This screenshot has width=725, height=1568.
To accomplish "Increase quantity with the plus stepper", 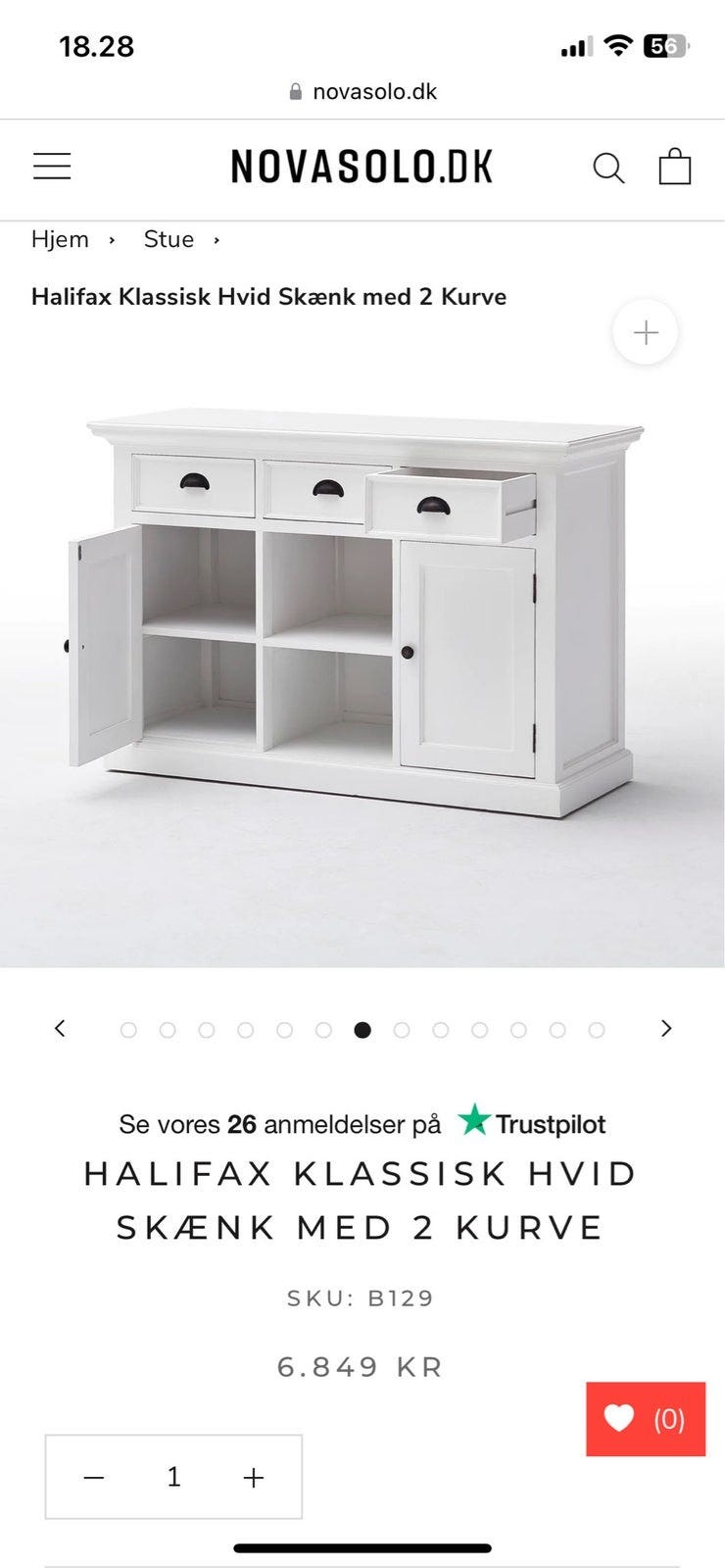I will point(254,1476).
